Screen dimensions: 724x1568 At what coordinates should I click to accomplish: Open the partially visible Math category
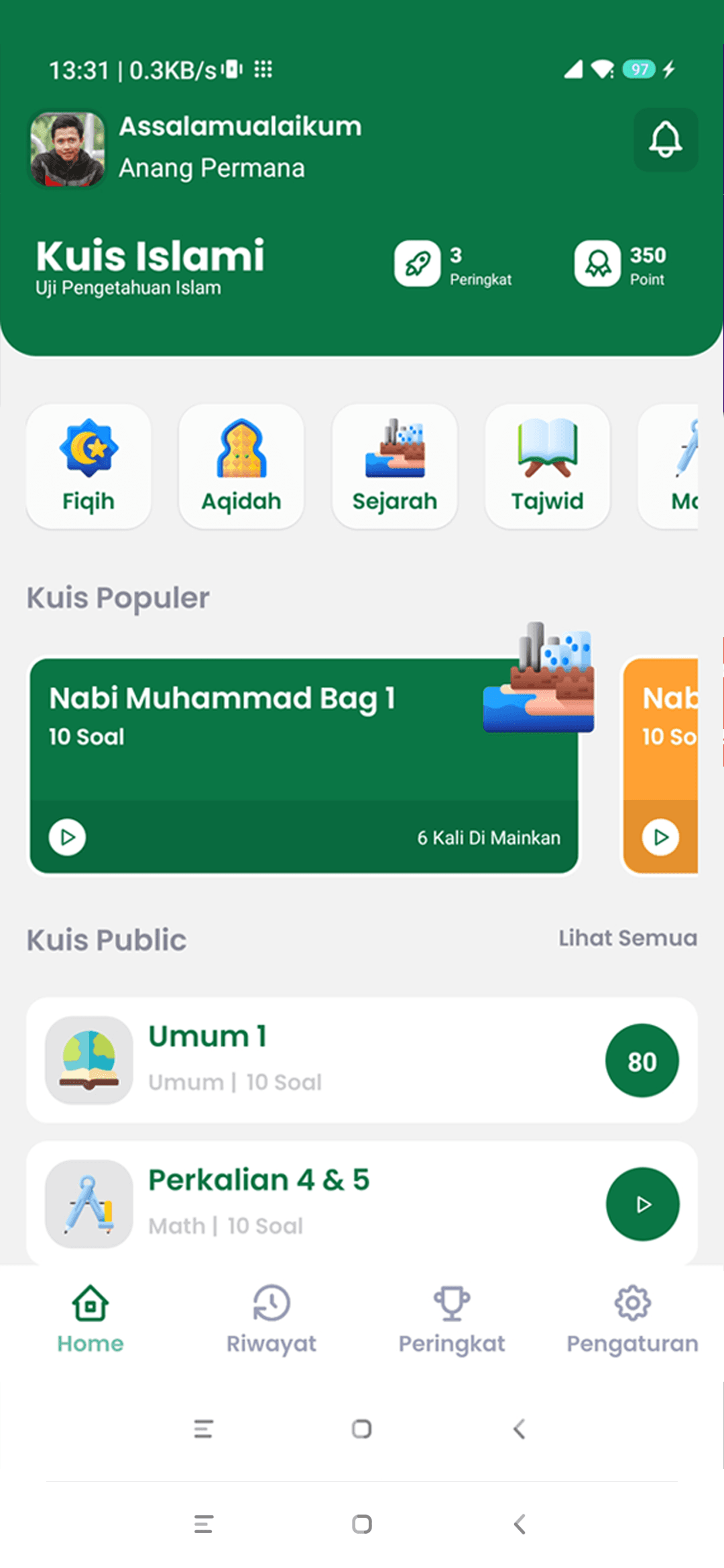point(677,466)
